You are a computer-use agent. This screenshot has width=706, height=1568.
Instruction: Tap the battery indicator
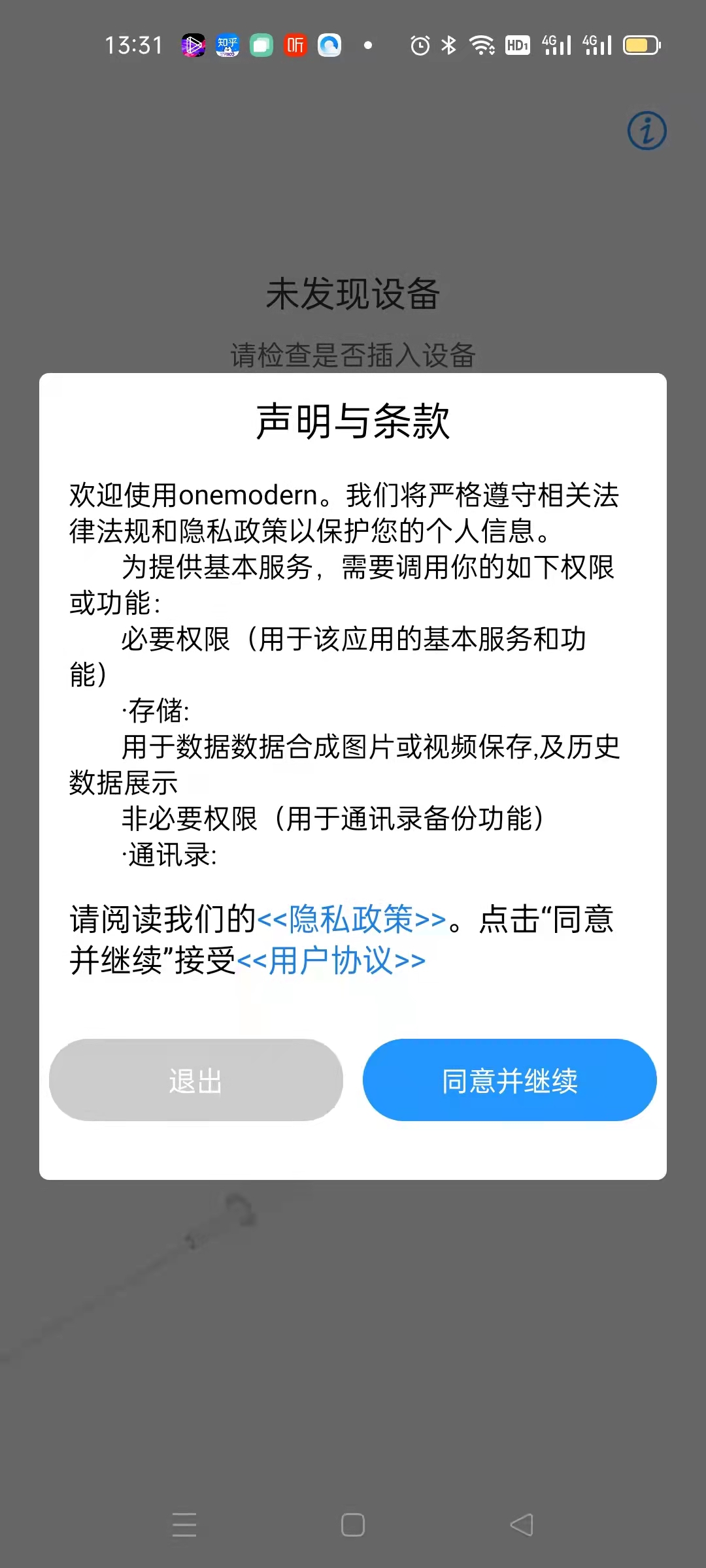click(642, 44)
